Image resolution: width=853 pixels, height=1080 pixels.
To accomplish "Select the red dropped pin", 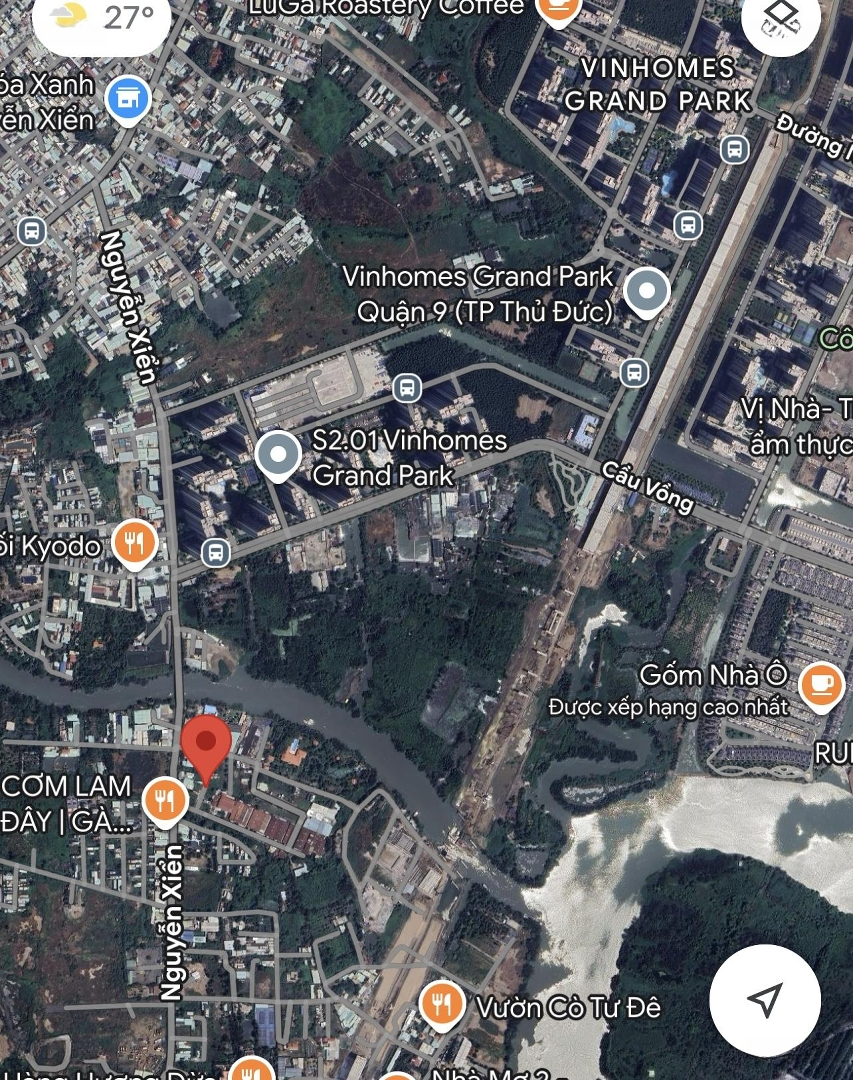I will (206, 745).
